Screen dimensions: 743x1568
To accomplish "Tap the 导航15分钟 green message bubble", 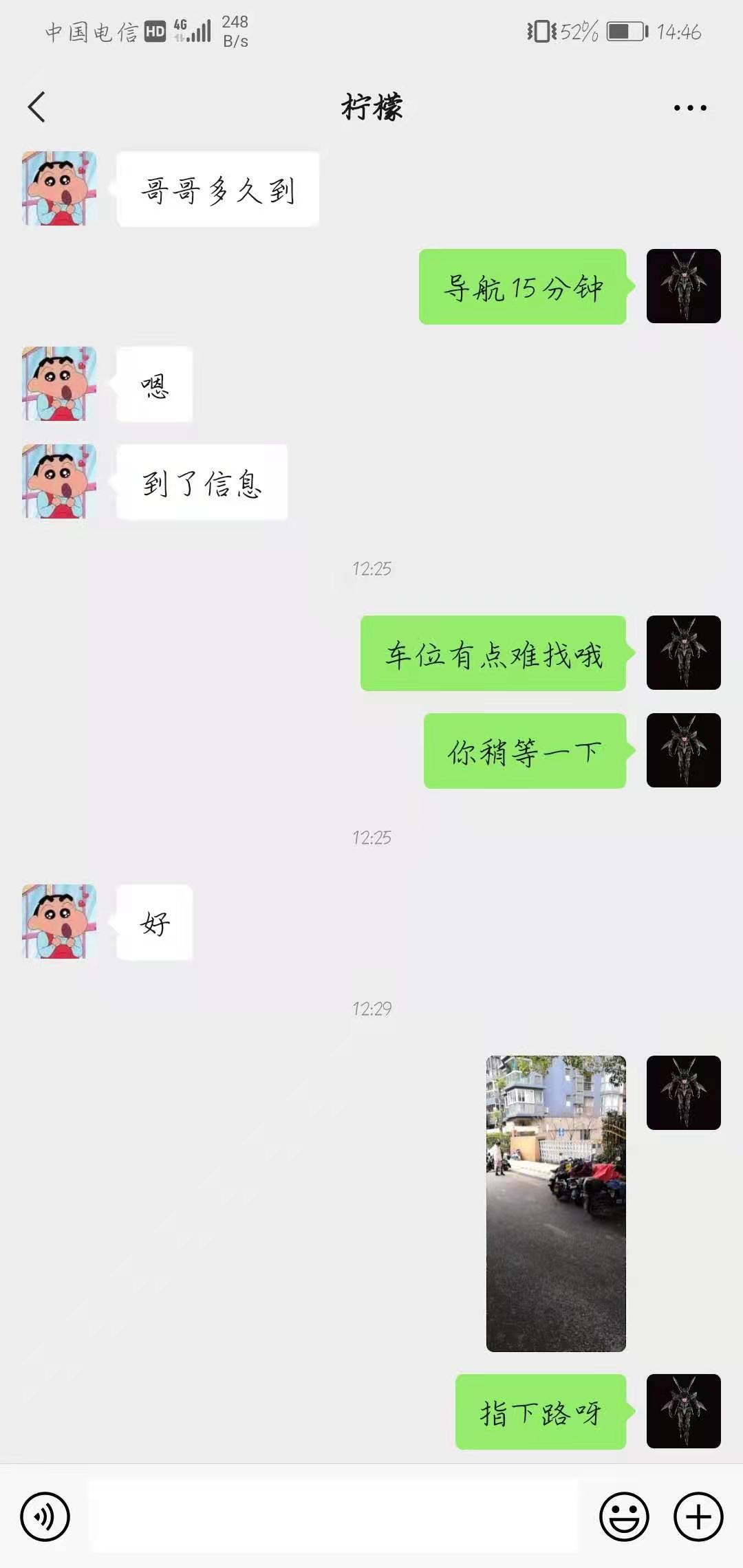I will [523, 286].
